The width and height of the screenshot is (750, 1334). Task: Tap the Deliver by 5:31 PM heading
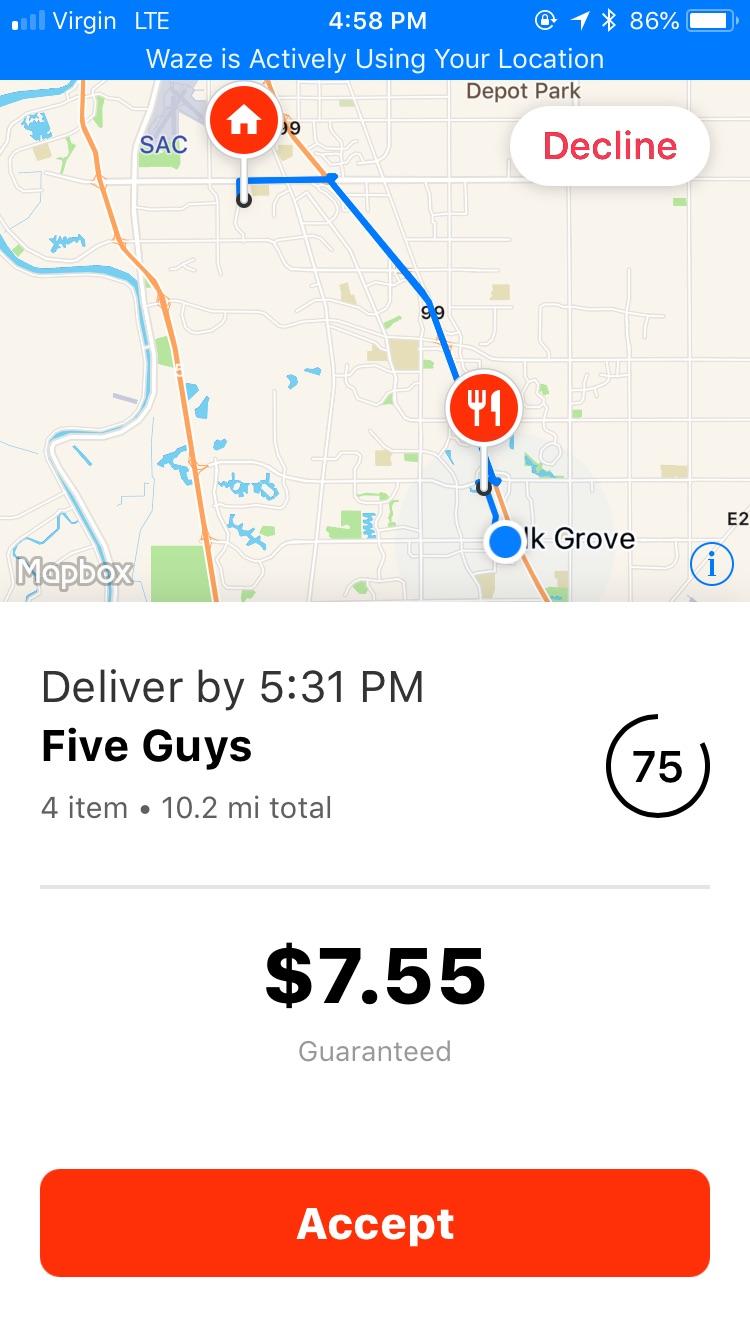[x=231, y=686]
